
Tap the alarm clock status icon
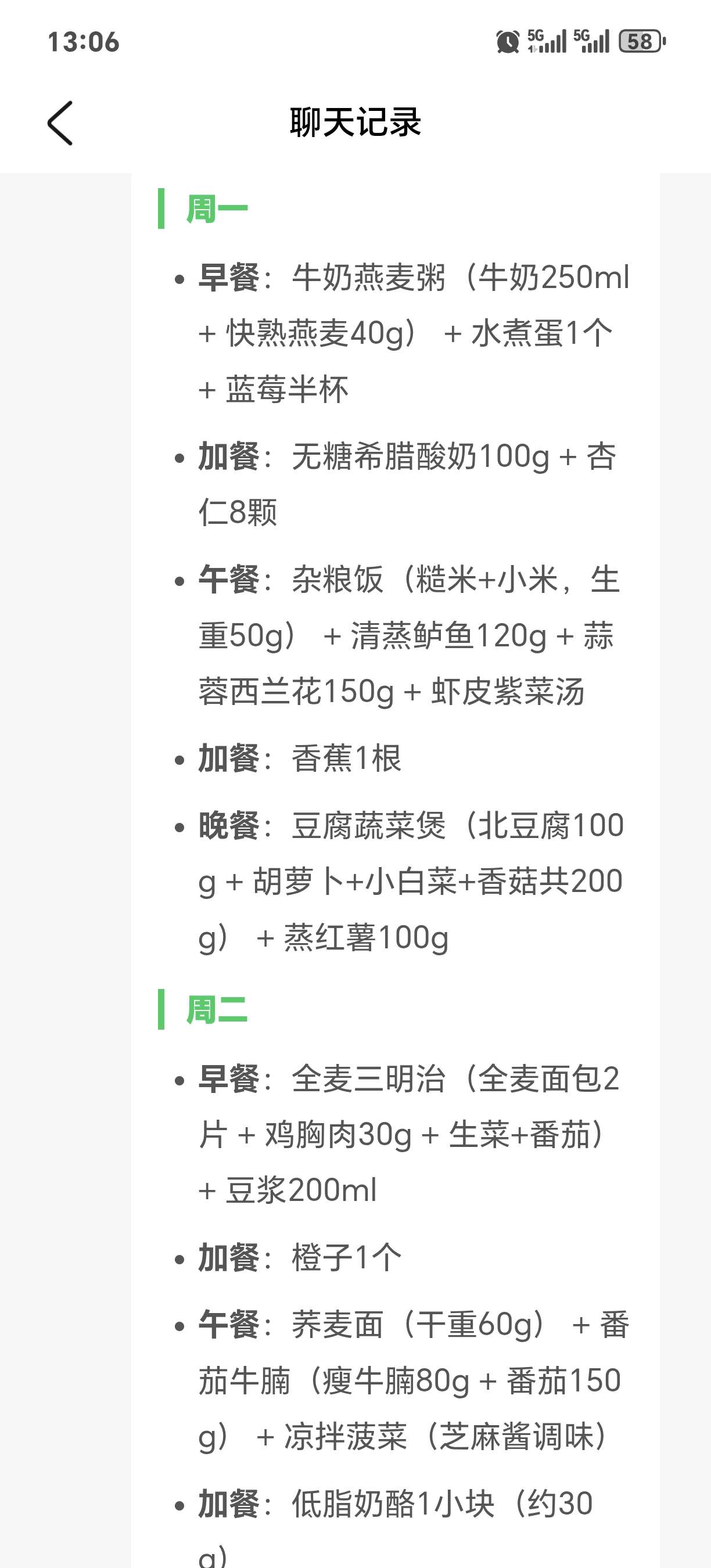click(x=508, y=41)
